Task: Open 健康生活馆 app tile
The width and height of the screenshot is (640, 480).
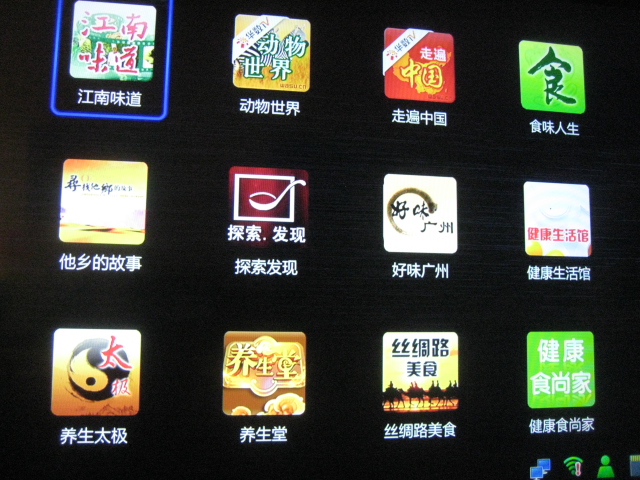Action: click(x=557, y=219)
